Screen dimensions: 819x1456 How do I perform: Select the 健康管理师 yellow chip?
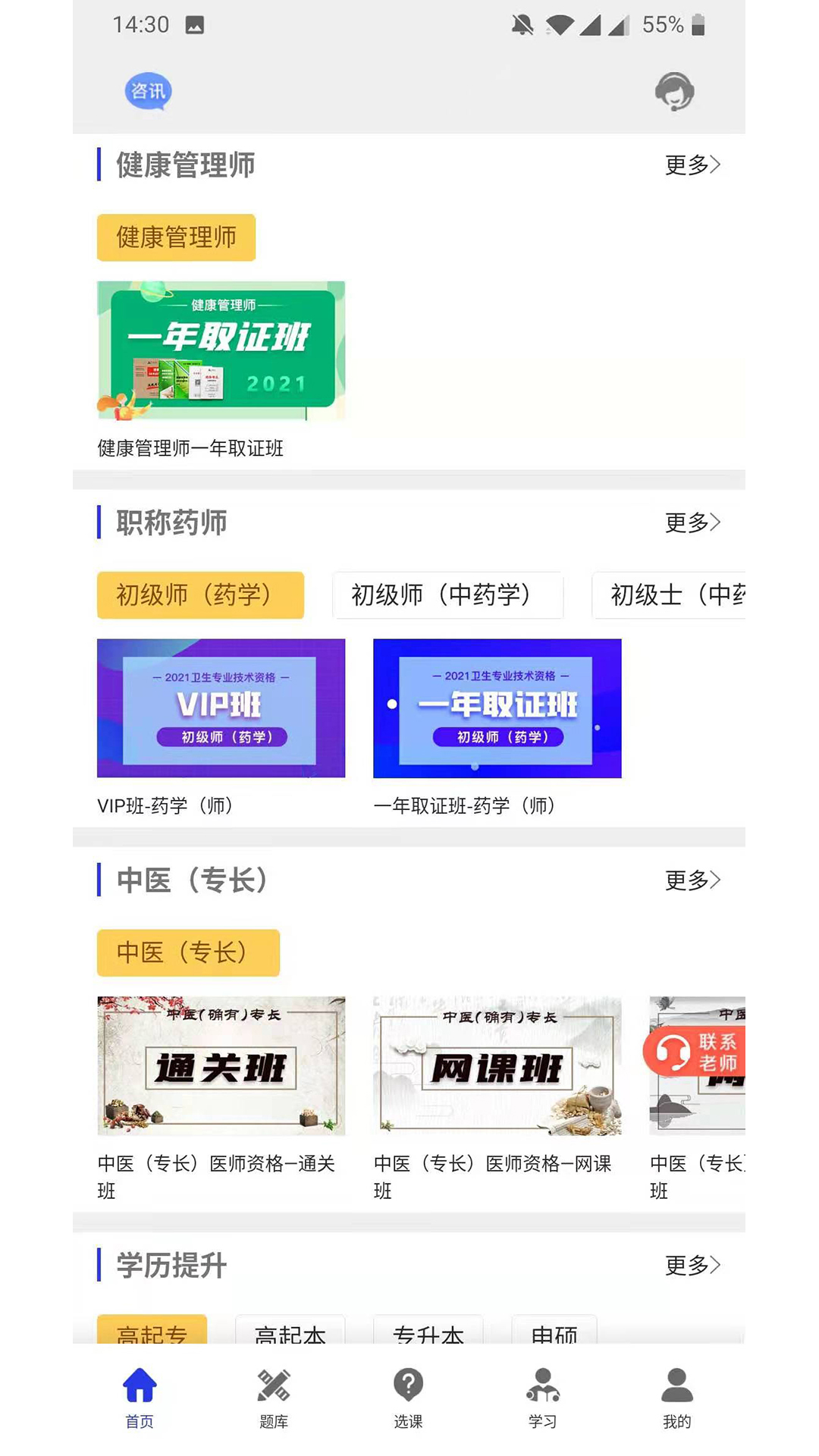pos(176,237)
